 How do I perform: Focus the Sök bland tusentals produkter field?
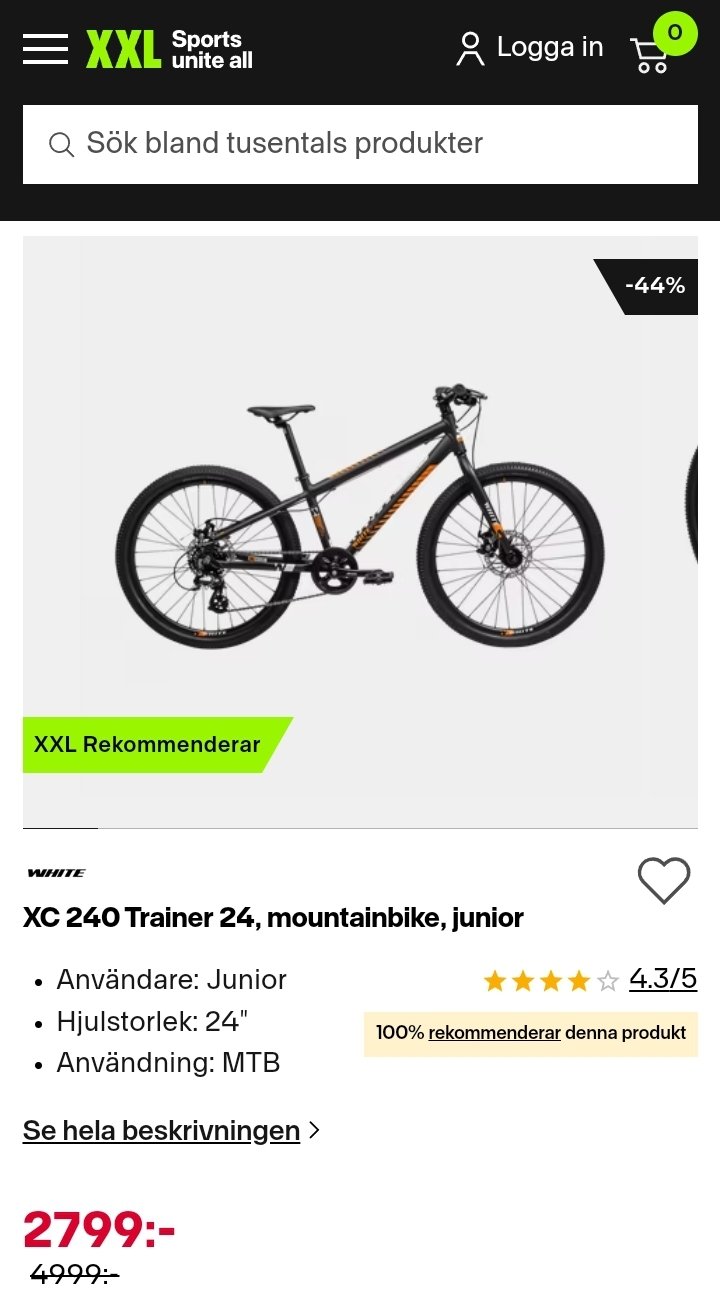360,144
